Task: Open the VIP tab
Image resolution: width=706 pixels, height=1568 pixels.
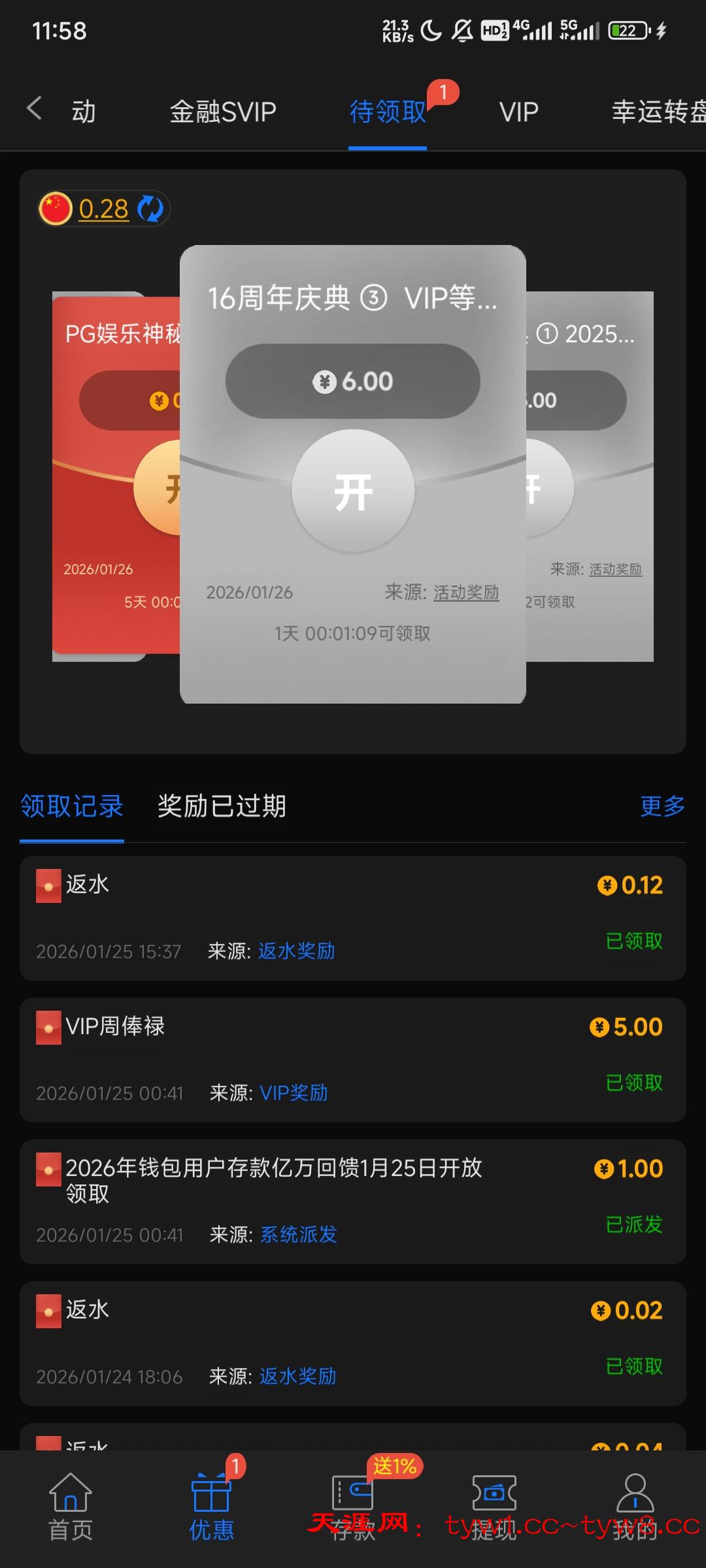Action: point(519,112)
